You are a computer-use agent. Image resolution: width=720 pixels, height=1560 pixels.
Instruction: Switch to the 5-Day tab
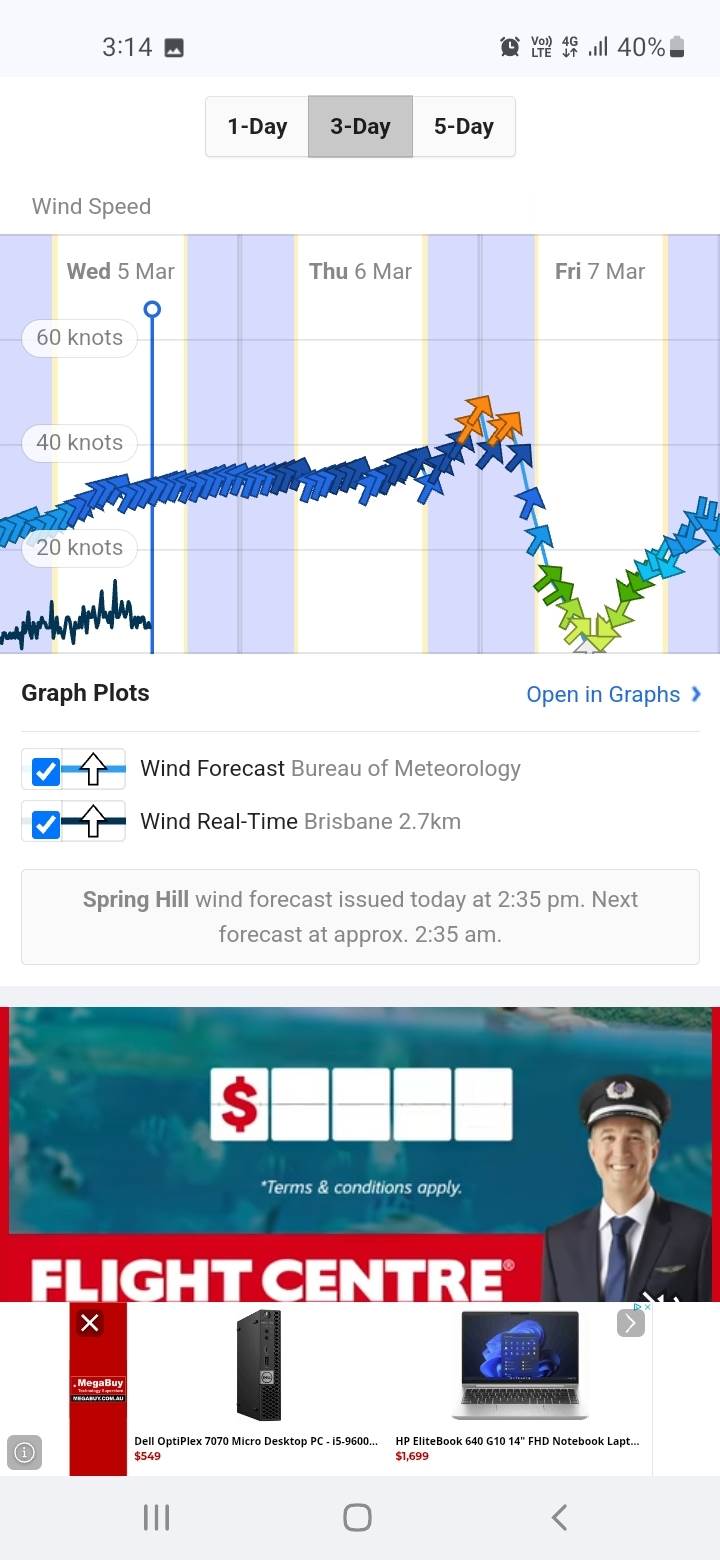[463, 126]
